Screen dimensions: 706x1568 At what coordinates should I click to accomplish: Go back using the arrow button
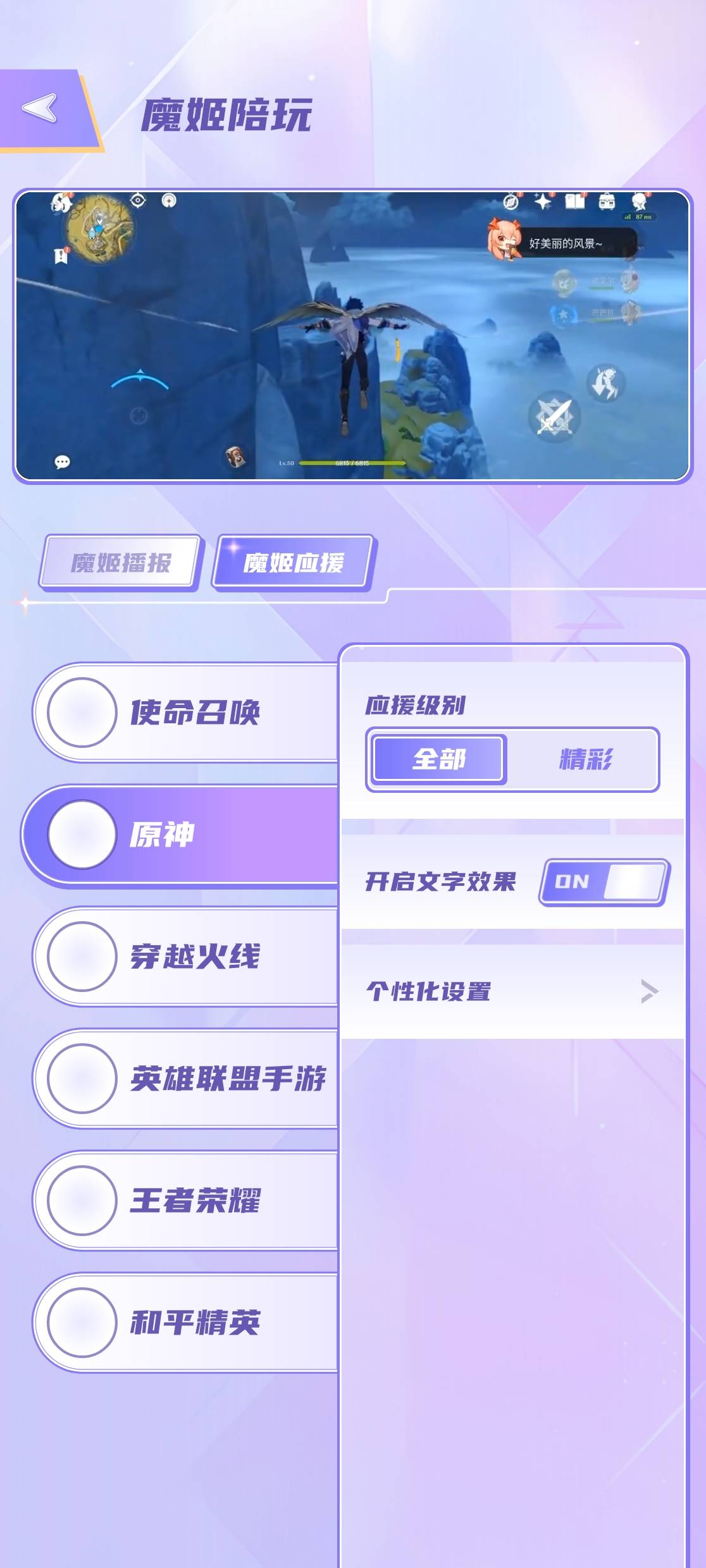tap(40, 108)
